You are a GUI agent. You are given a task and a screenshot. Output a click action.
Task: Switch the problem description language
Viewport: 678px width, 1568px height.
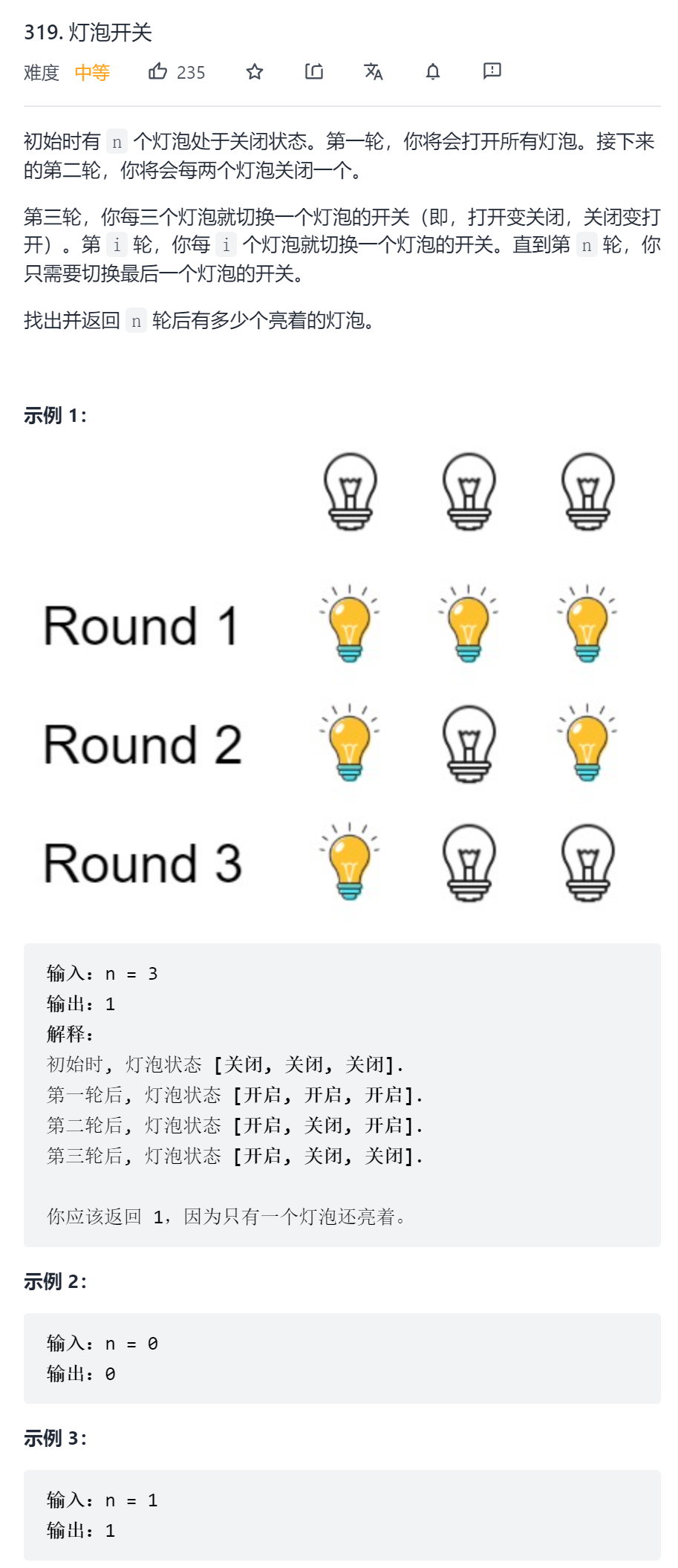[374, 71]
